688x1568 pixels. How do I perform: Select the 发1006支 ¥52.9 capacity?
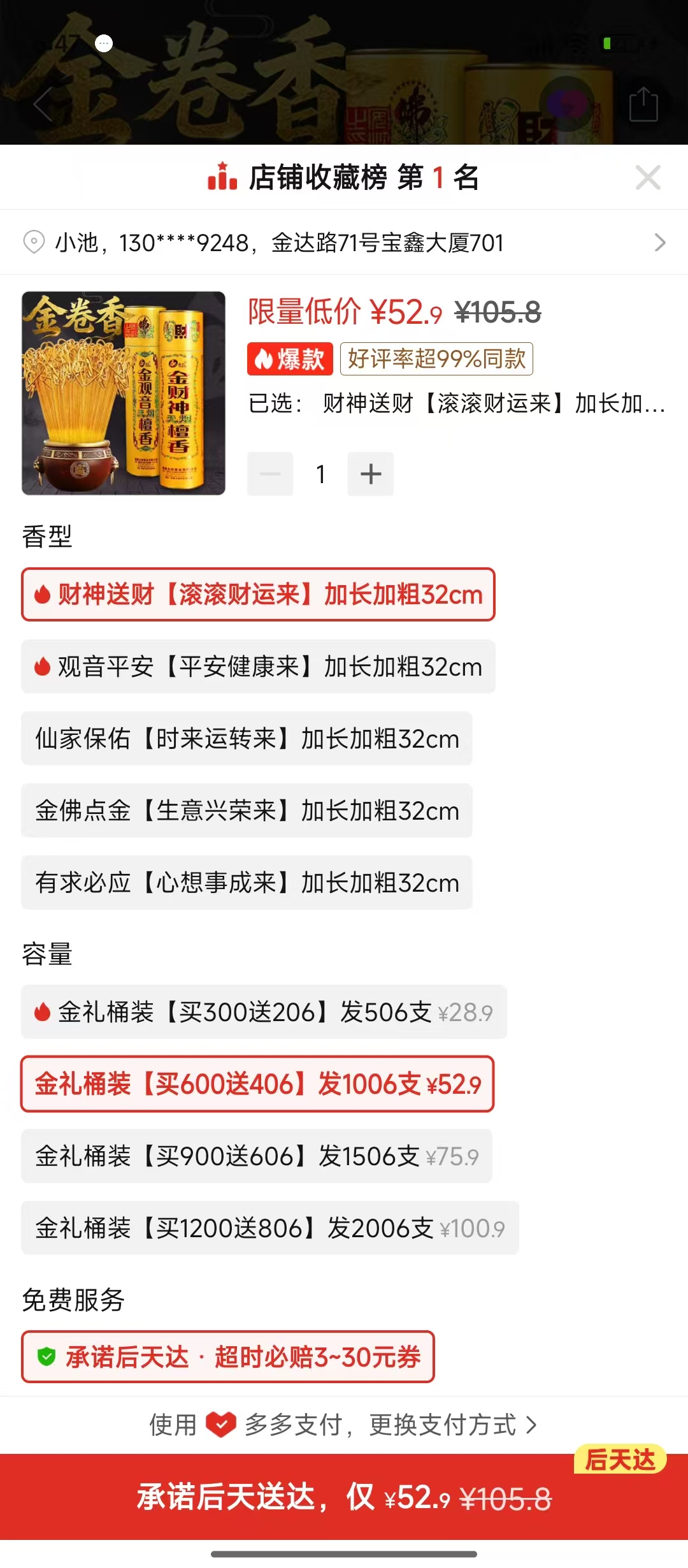tap(257, 1084)
